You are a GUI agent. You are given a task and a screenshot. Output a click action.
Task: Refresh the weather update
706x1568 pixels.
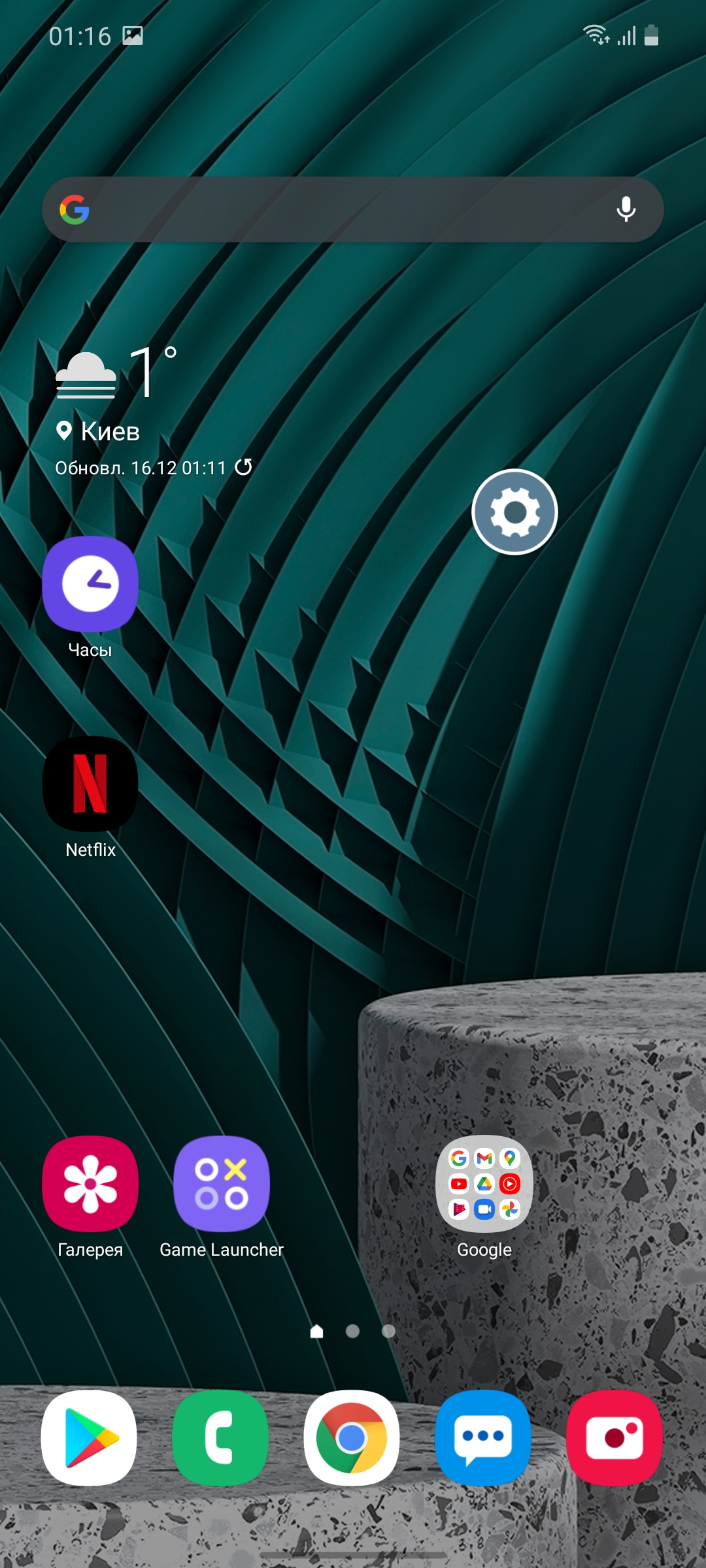(x=243, y=466)
